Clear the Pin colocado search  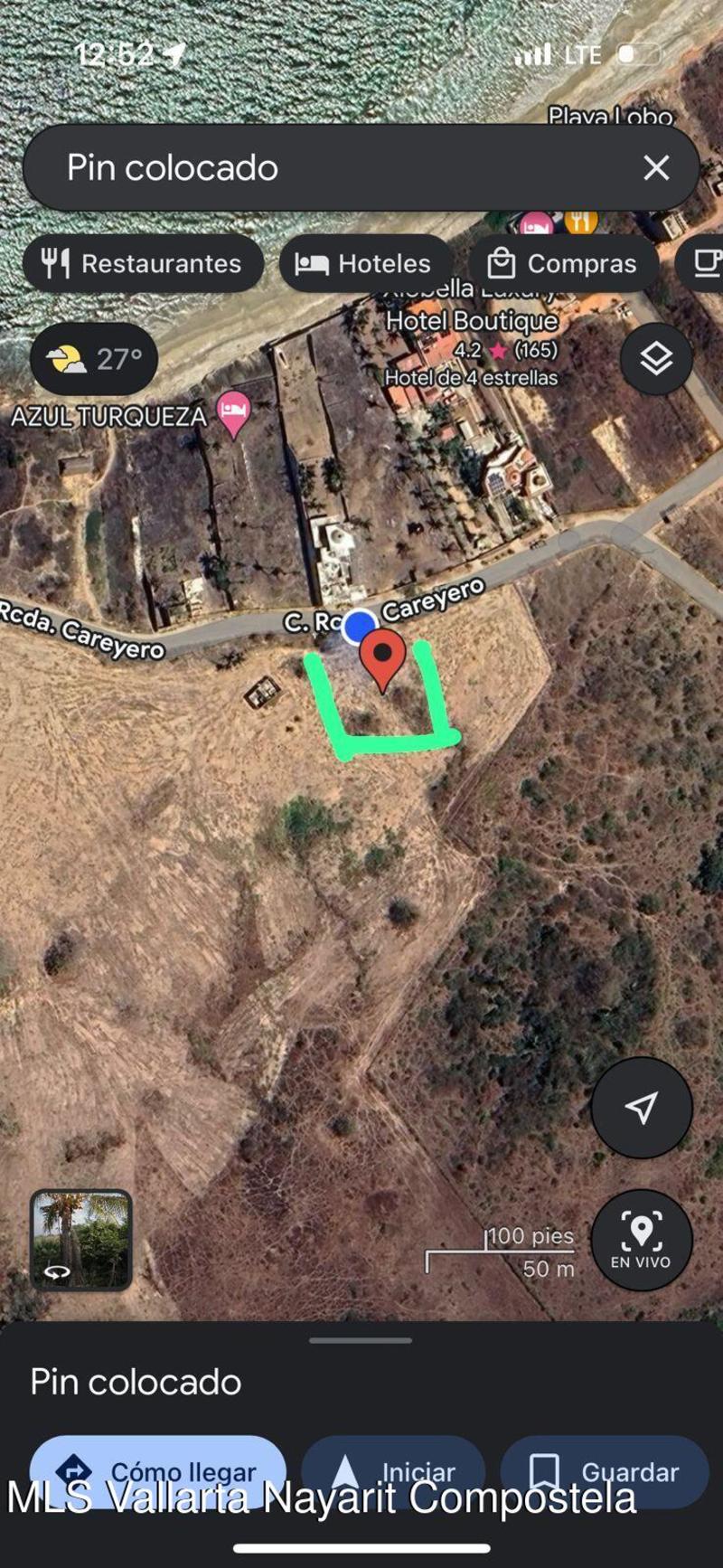point(656,167)
